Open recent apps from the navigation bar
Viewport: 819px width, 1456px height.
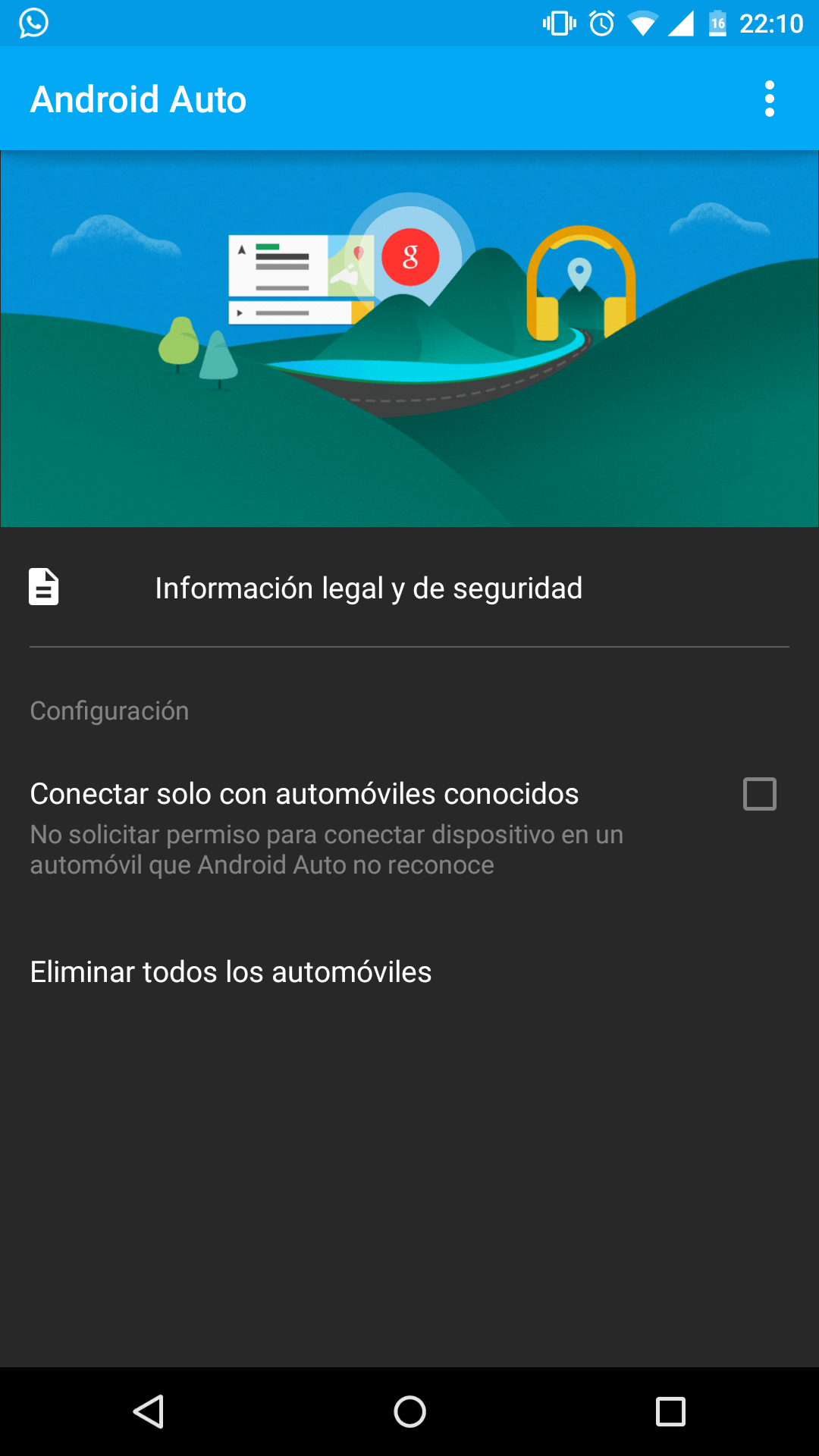(670, 1412)
